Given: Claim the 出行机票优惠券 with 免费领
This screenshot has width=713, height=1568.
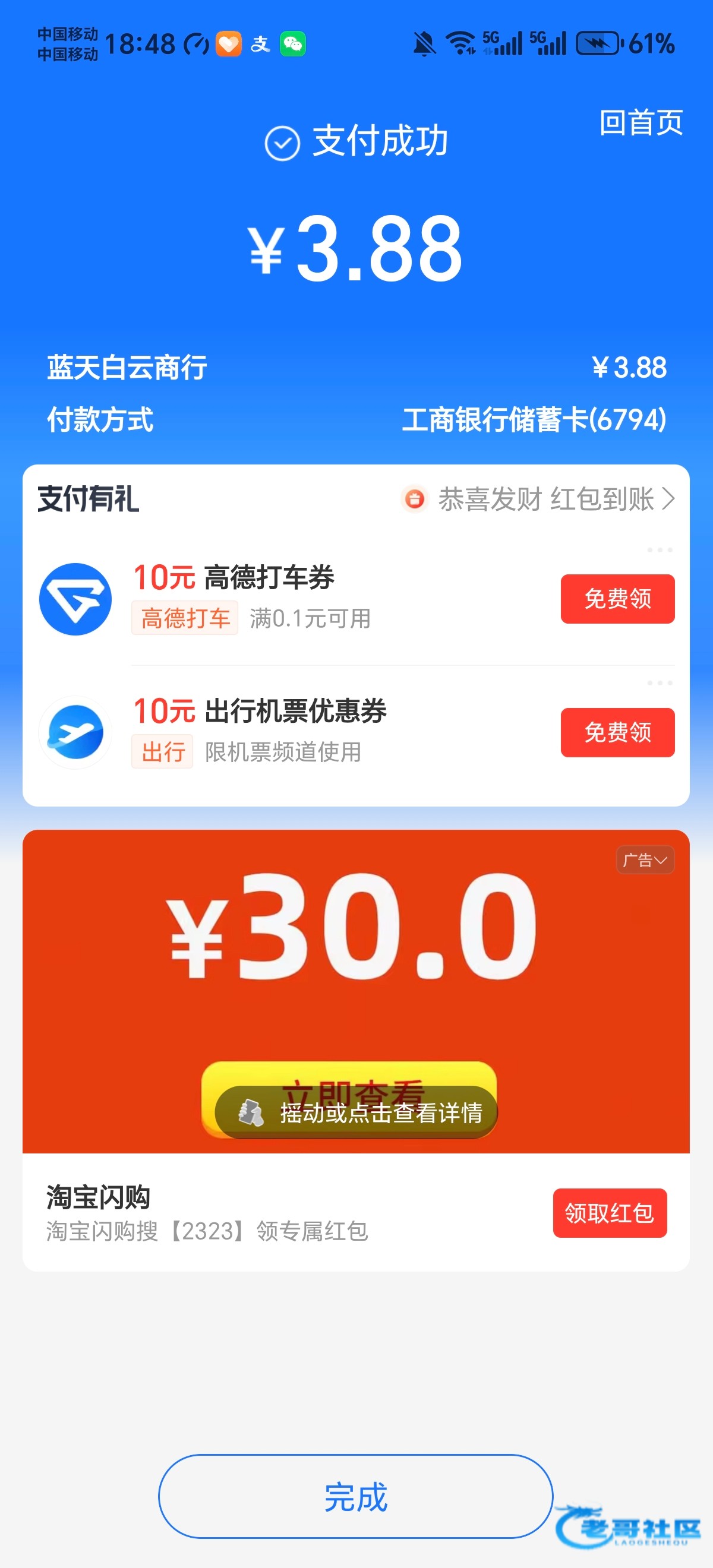Looking at the screenshot, I should point(617,732).
